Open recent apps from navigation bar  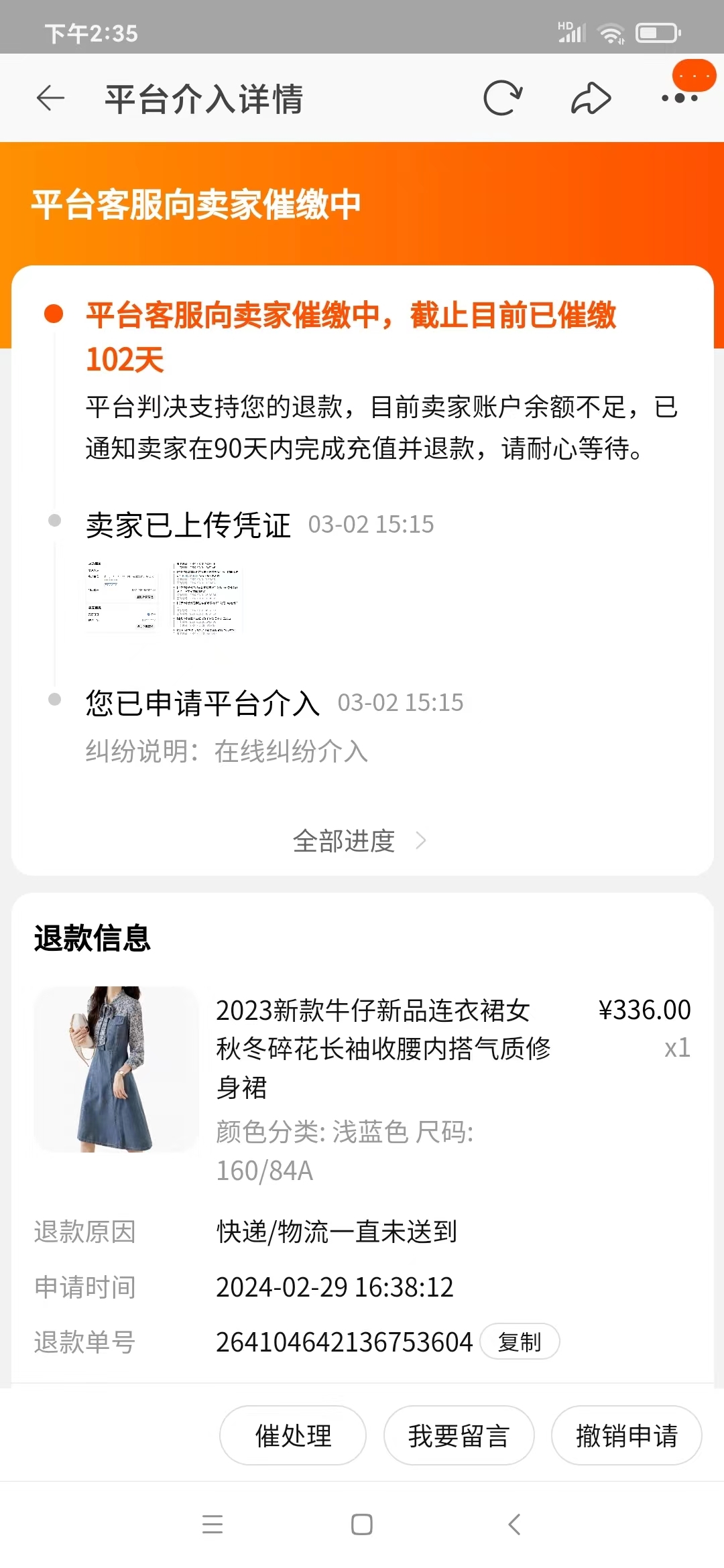click(x=213, y=1524)
